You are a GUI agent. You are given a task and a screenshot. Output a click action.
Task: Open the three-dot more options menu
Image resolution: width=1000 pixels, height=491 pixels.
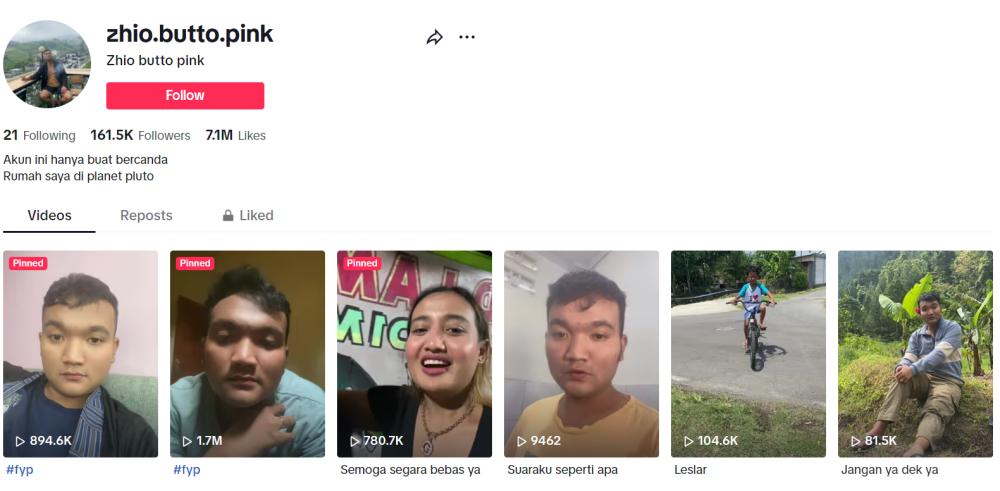tap(467, 37)
